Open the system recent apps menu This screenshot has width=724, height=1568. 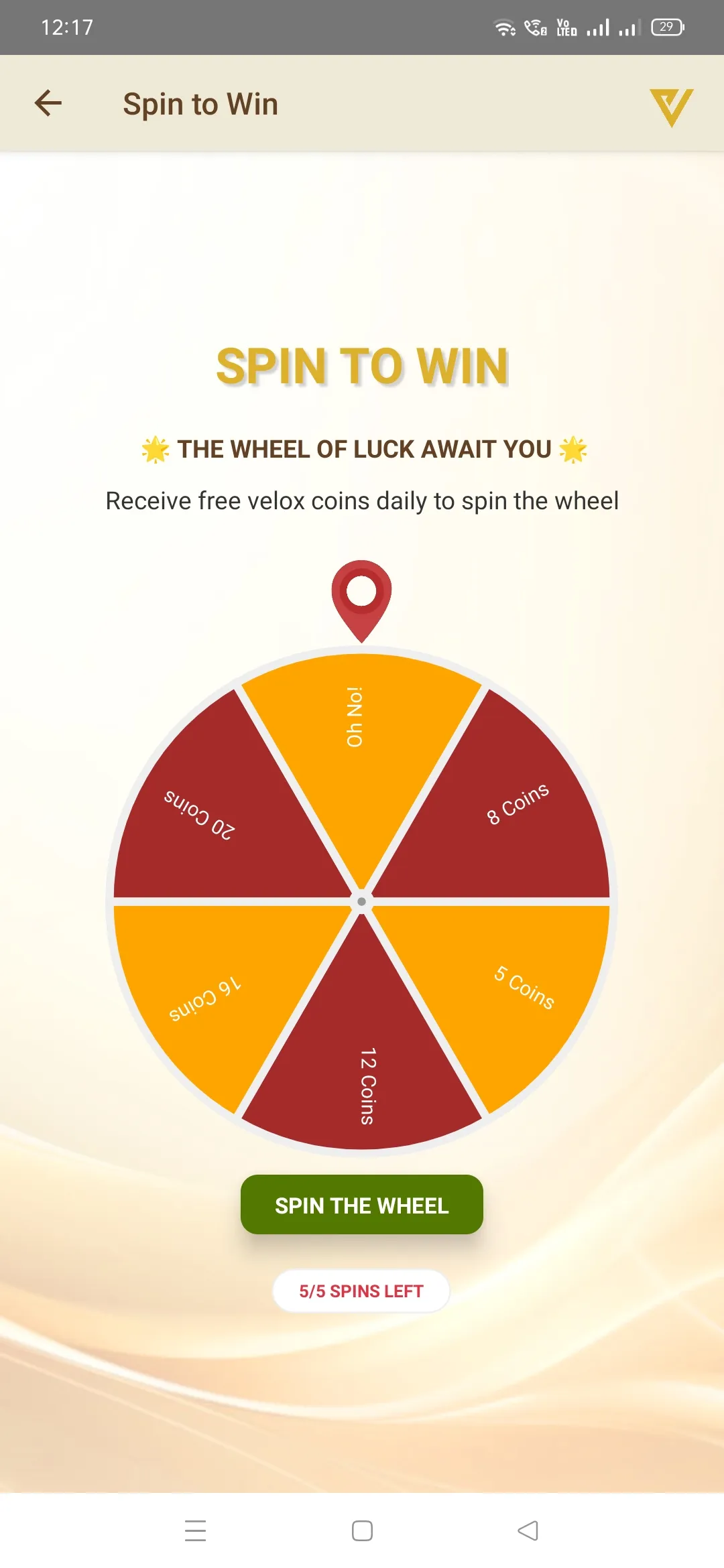[x=195, y=1530]
